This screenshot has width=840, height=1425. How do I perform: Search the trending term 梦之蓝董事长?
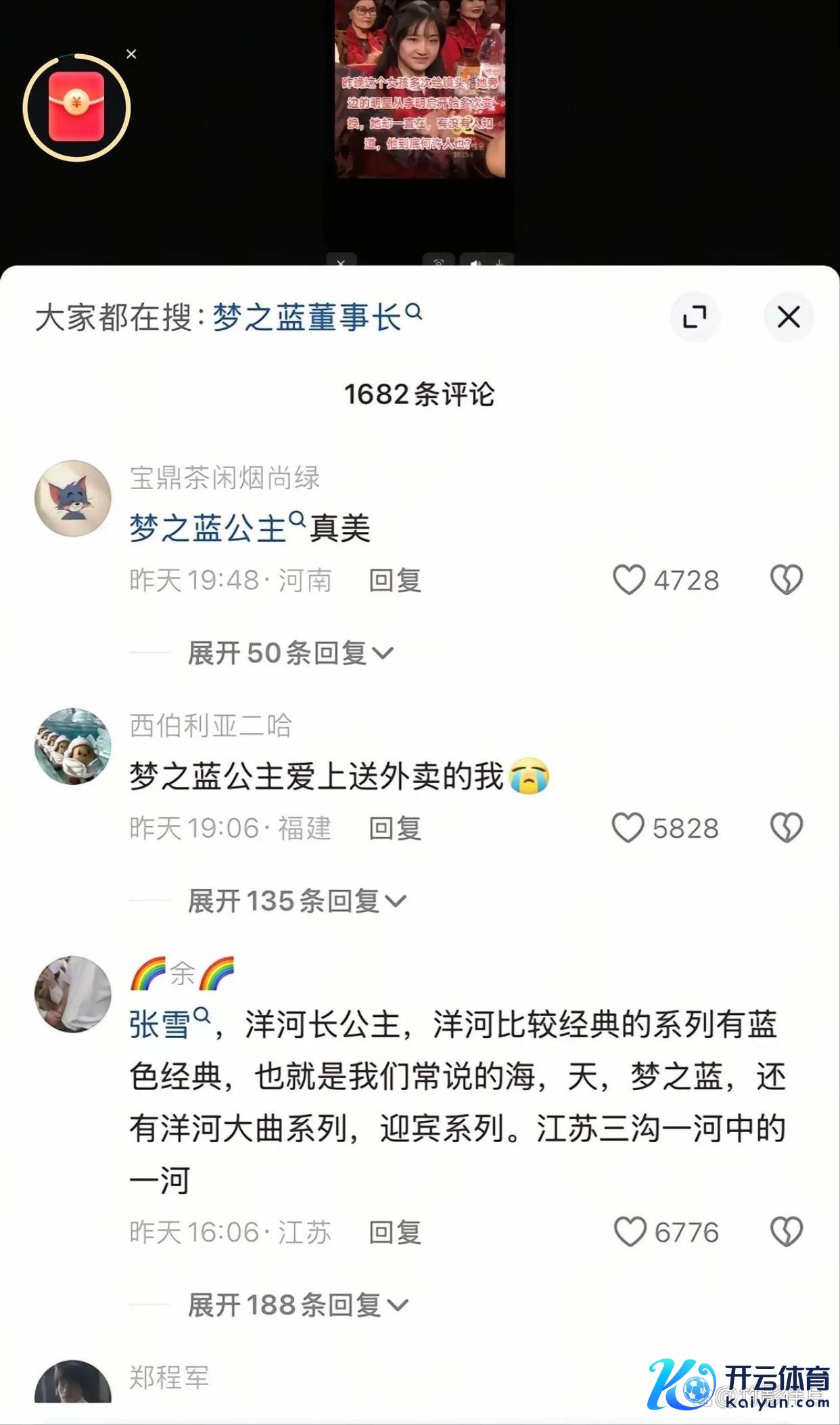(x=317, y=317)
